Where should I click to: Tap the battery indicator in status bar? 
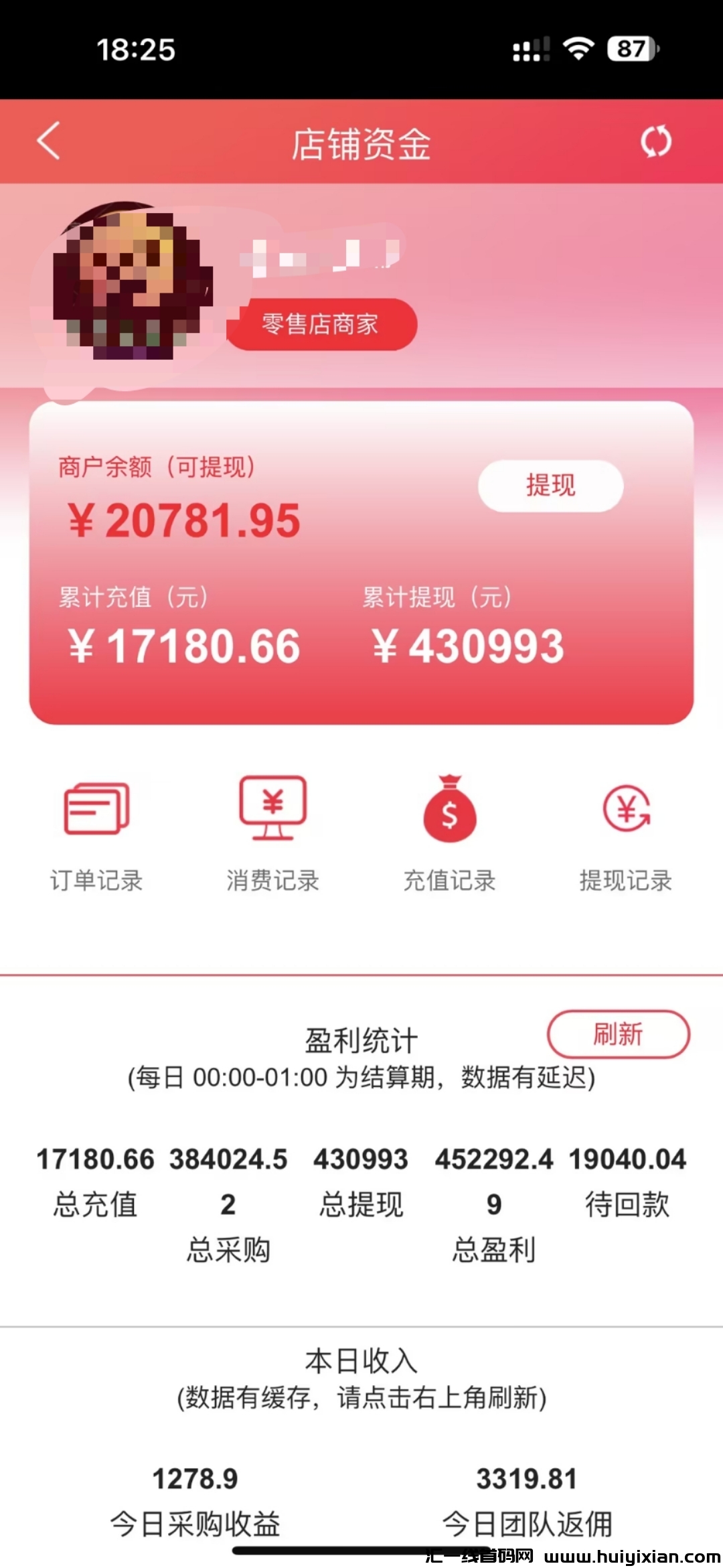click(x=630, y=47)
